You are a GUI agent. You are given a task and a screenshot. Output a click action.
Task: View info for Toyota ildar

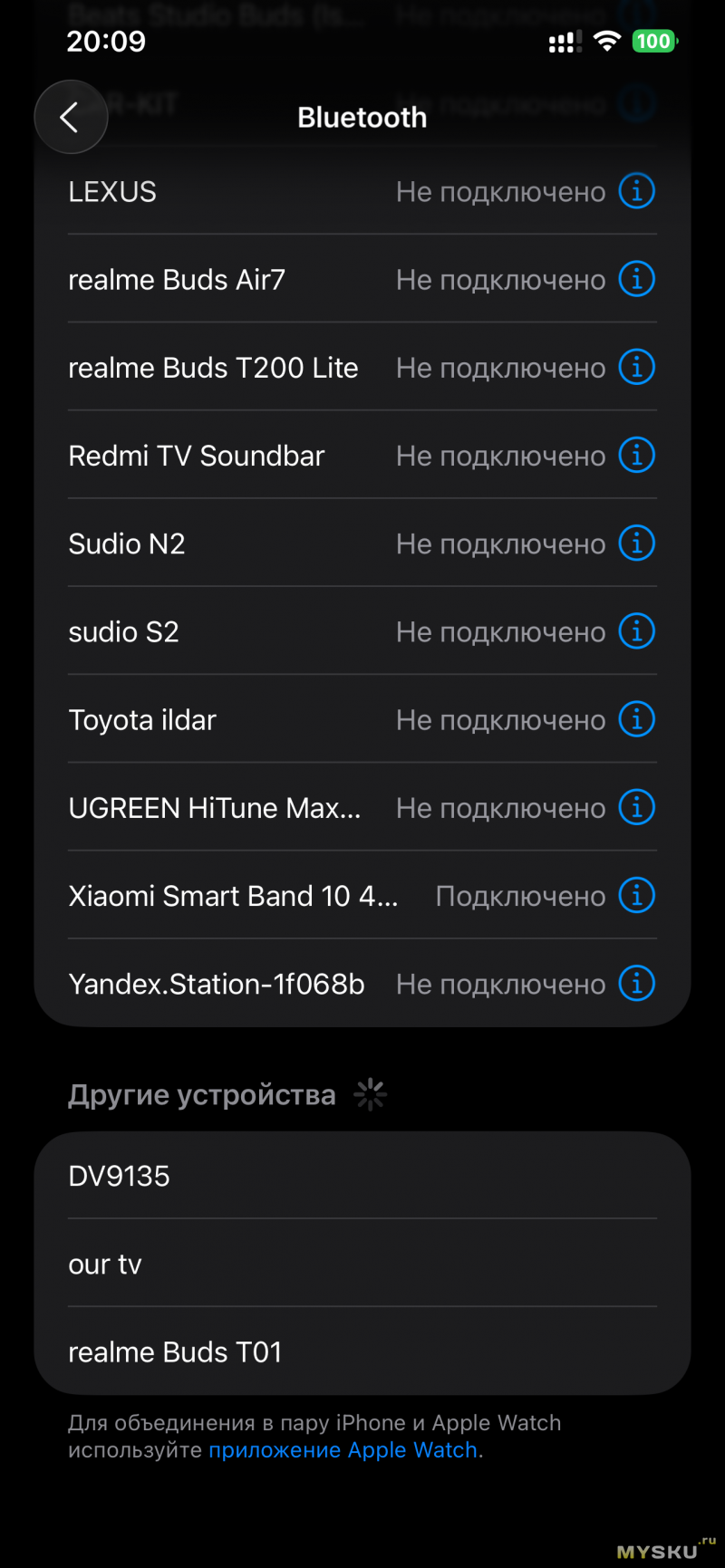click(636, 720)
